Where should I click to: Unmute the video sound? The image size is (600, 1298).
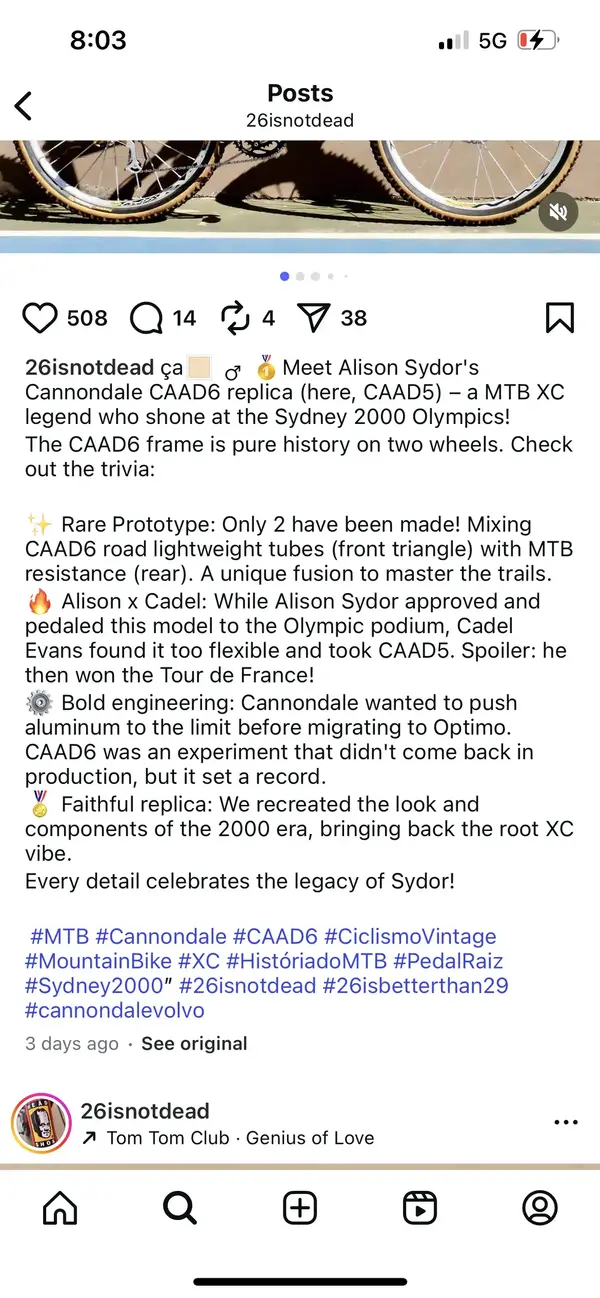click(x=557, y=212)
